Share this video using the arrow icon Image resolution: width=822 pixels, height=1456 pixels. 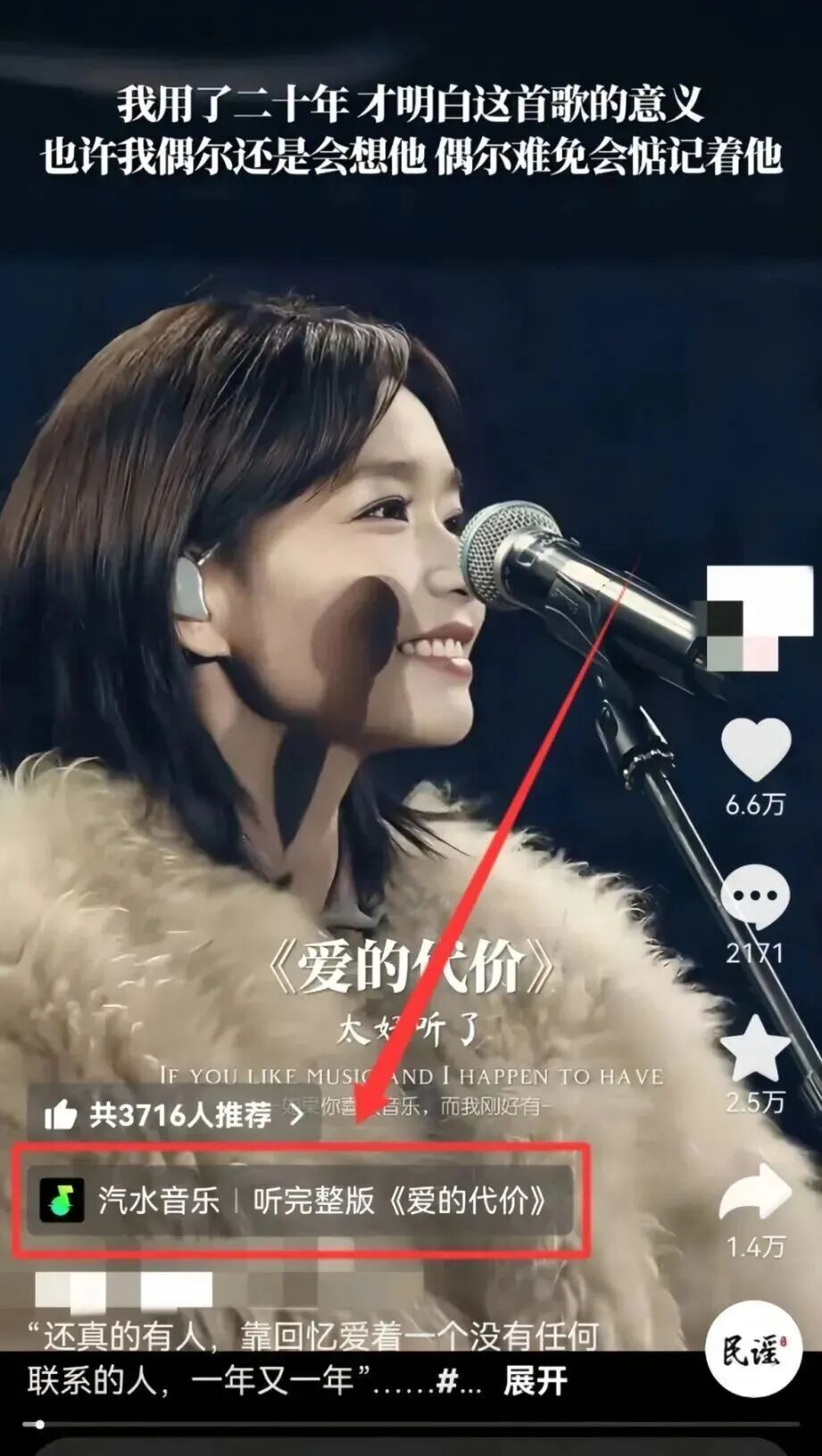pos(755,1194)
